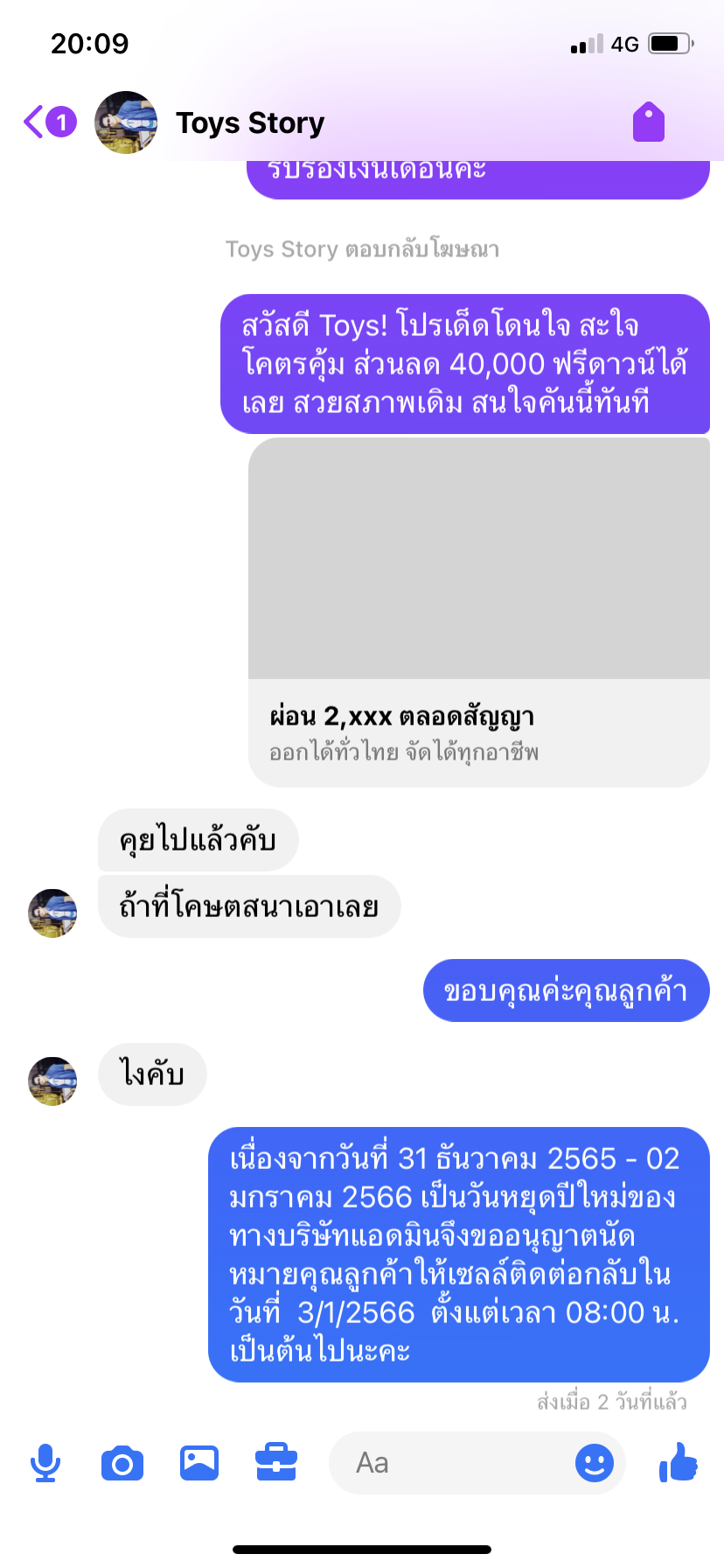Open Toys Story profile from header
Viewport: 724px width, 1568px height.
point(249,123)
